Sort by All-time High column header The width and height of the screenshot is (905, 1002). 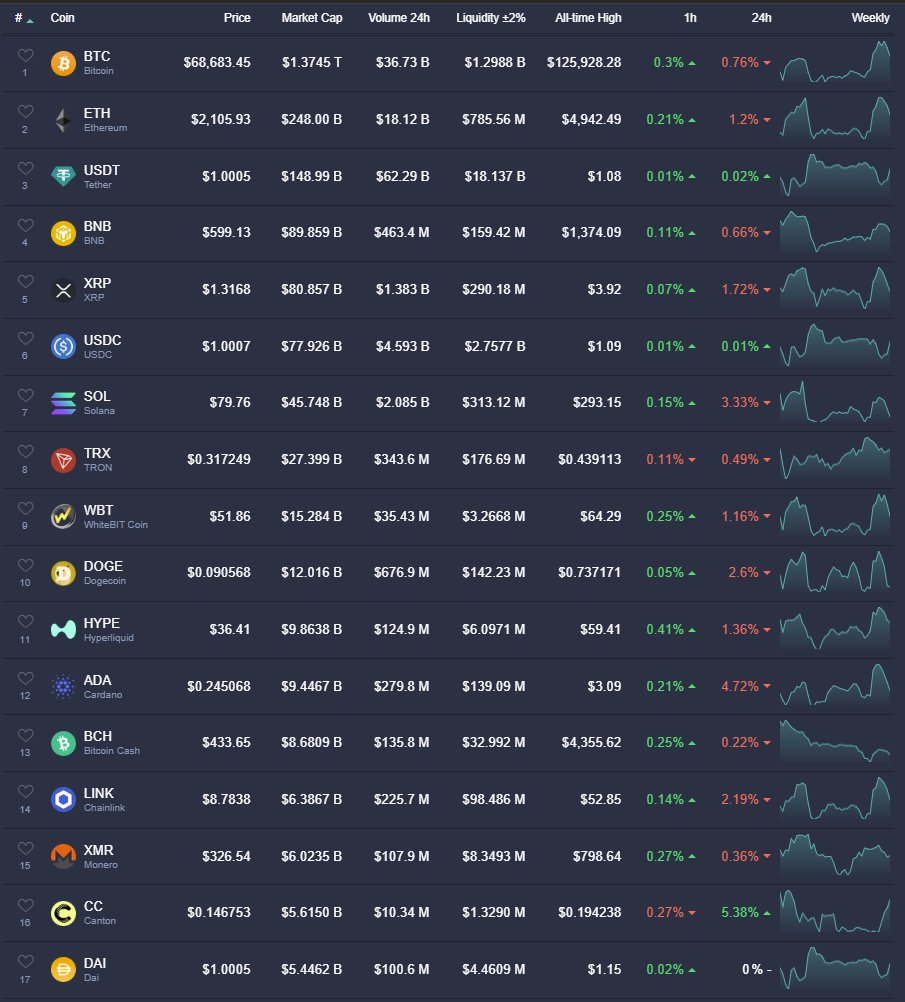point(587,18)
